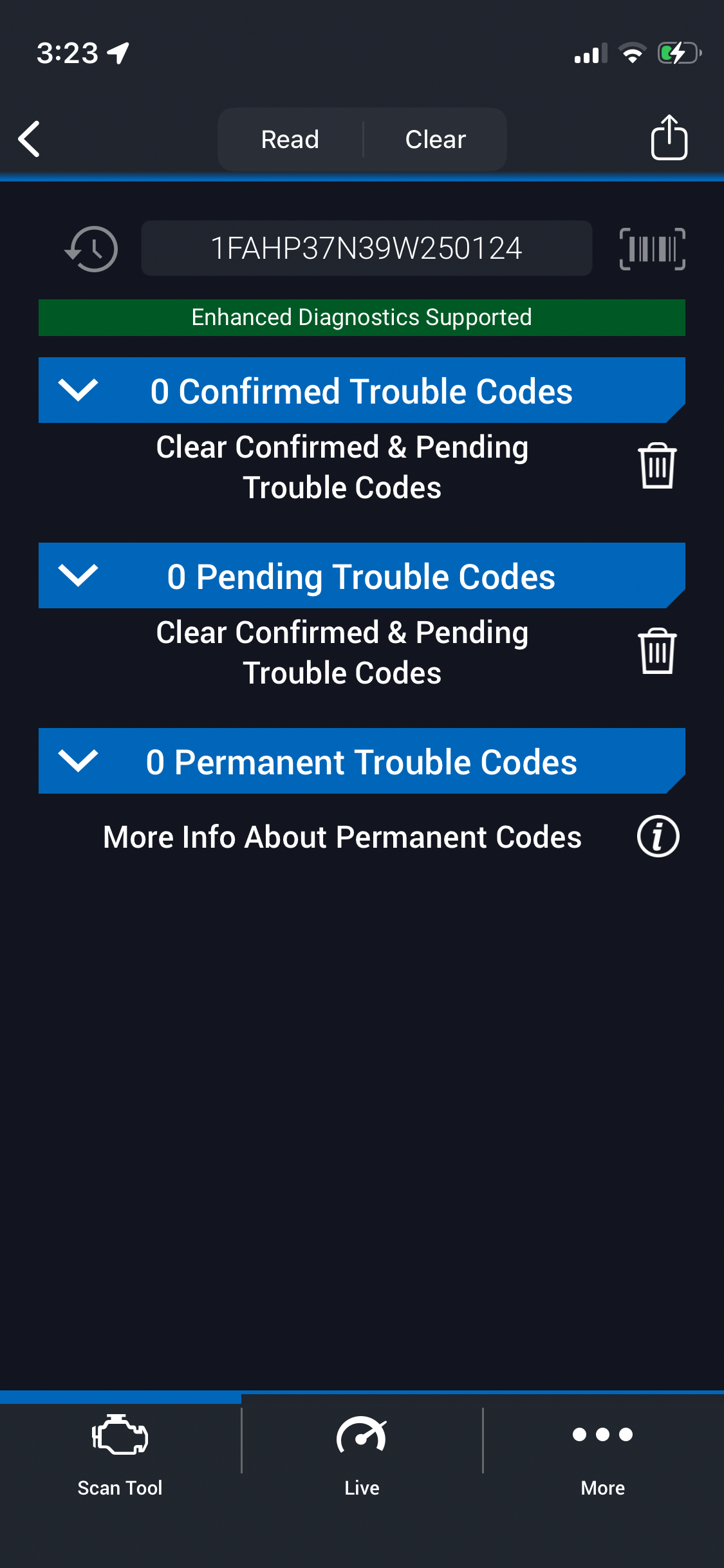Collapse the Permanent Trouble Codes section
Viewport: 724px width, 1568px height.
click(x=78, y=761)
